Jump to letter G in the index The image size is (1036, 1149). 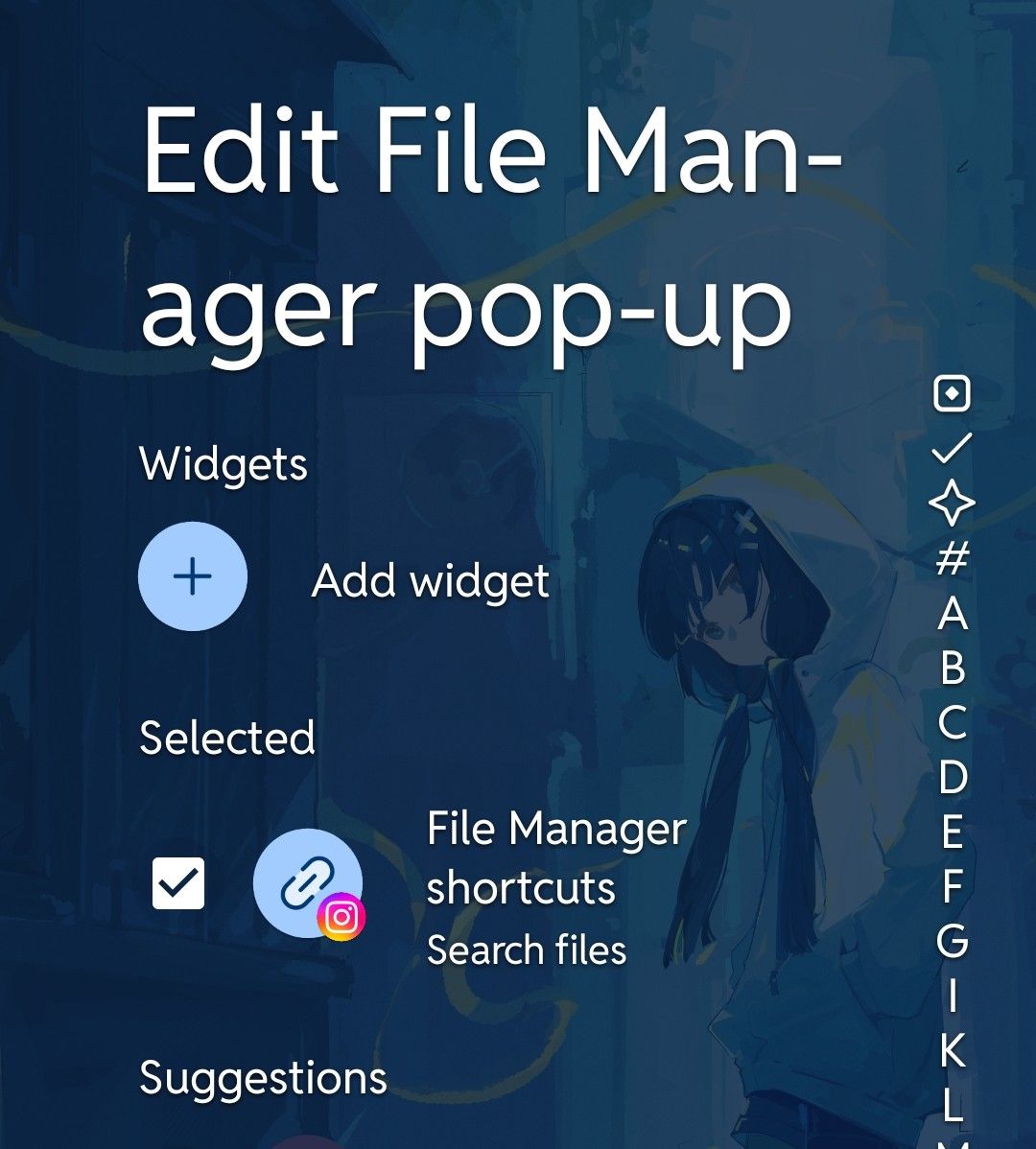(953, 941)
